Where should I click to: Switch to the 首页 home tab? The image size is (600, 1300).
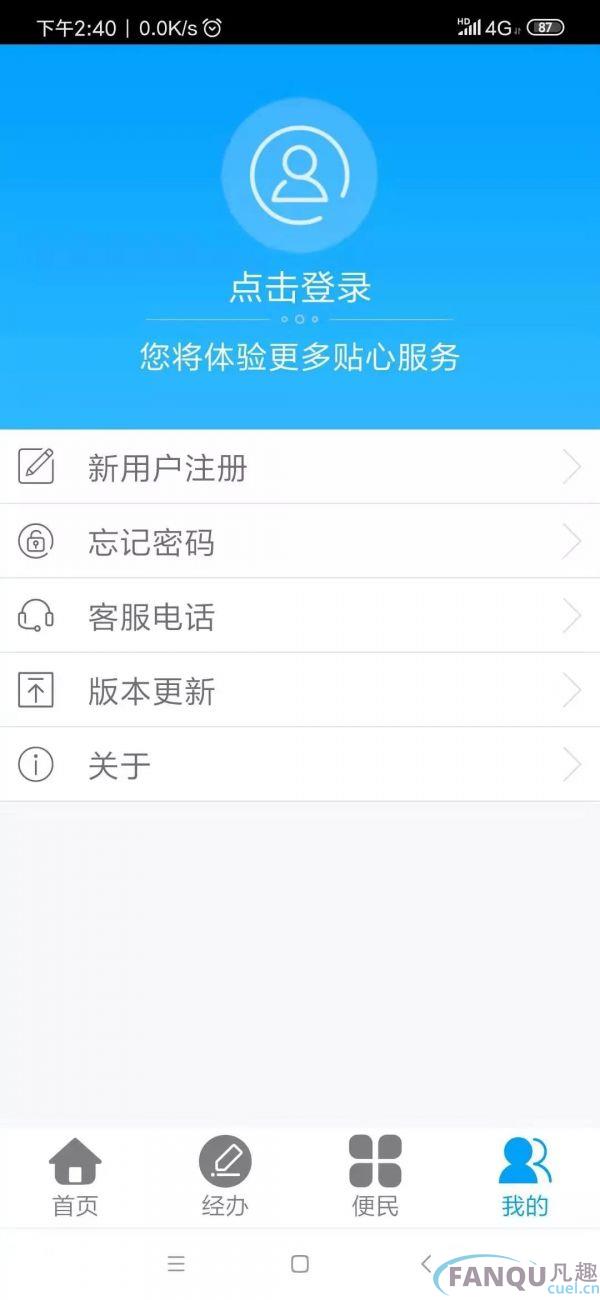[x=75, y=1177]
